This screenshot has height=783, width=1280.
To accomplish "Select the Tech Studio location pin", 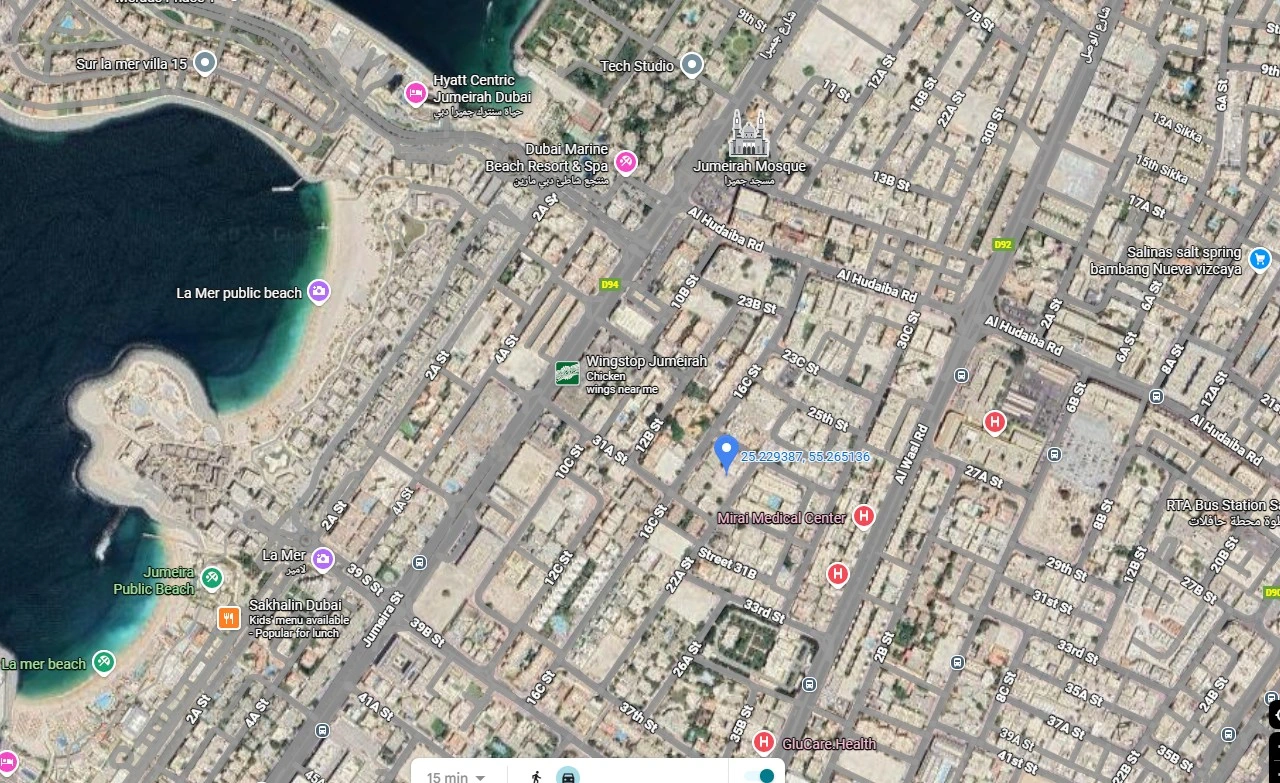I will (x=692, y=66).
